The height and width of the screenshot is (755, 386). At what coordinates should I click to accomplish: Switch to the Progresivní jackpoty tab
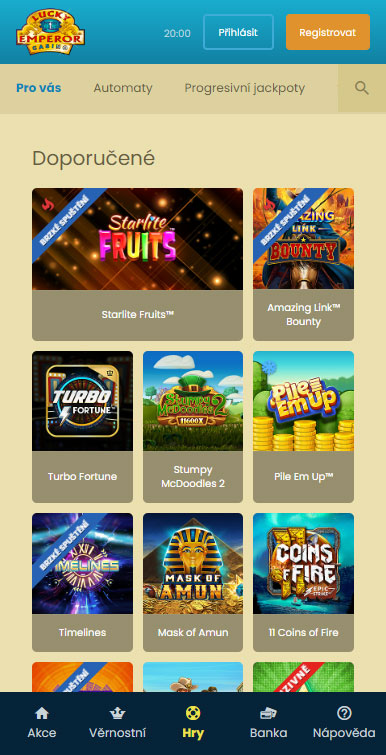pyautogui.click(x=244, y=88)
